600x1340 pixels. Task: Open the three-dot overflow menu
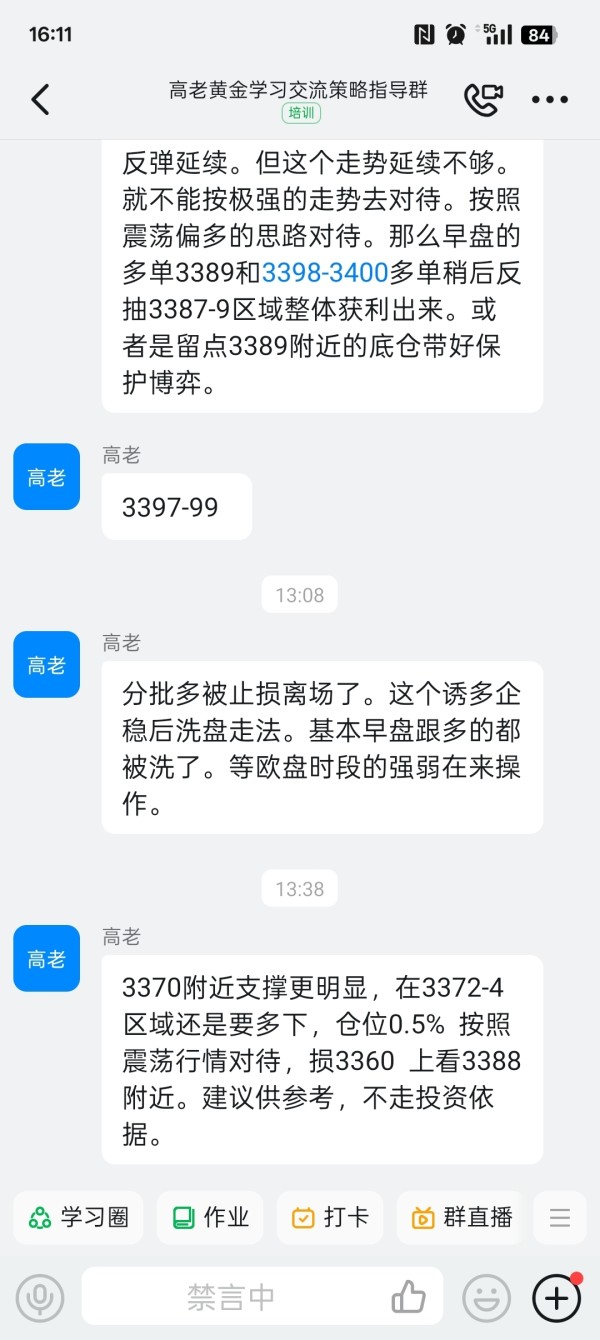(550, 100)
